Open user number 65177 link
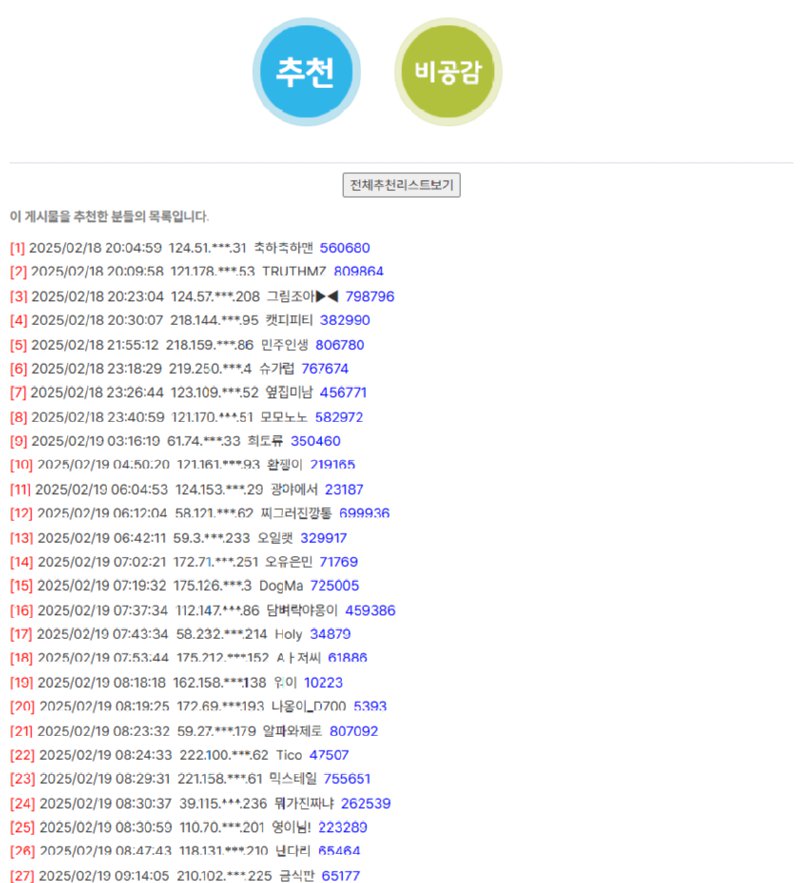800x883 pixels. [x=341, y=875]
